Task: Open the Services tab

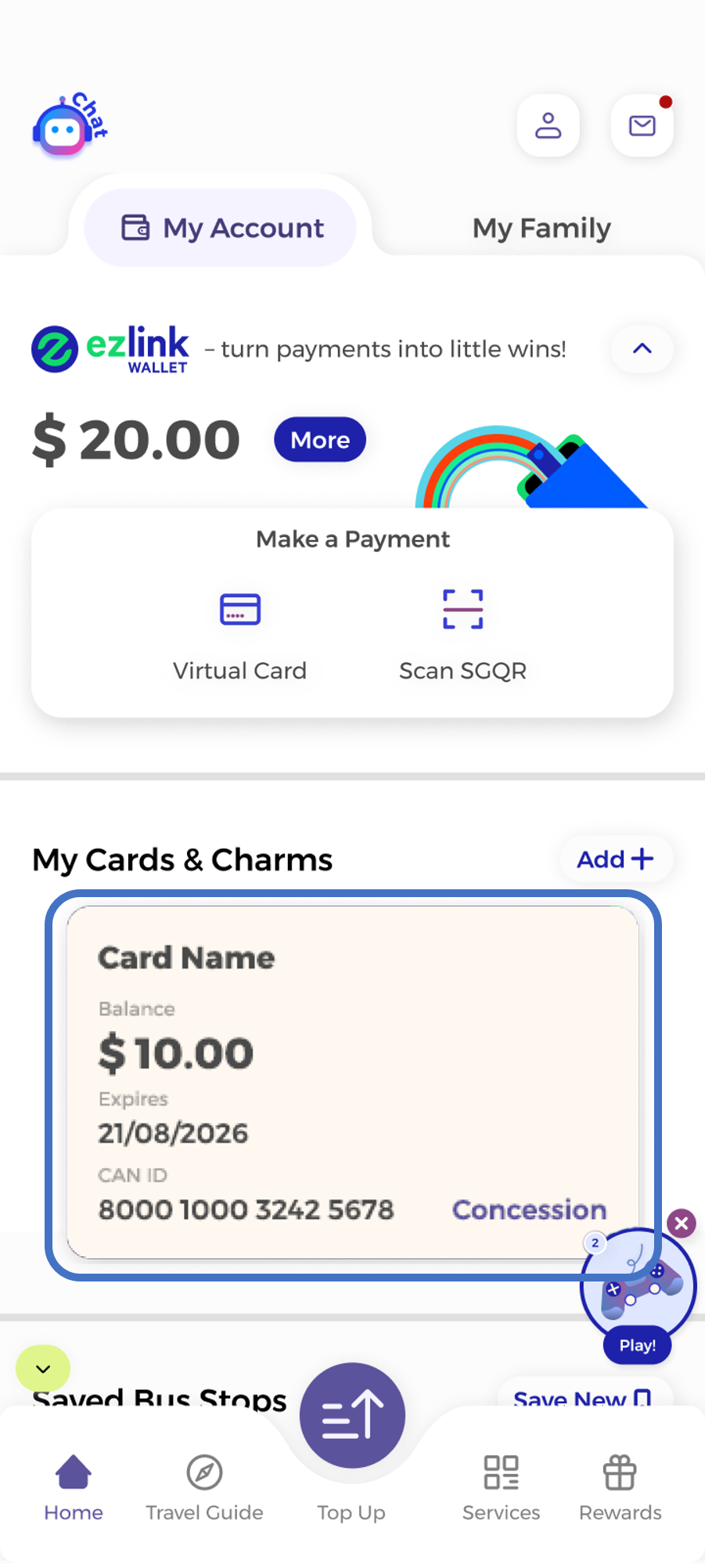Action: 501,1487
